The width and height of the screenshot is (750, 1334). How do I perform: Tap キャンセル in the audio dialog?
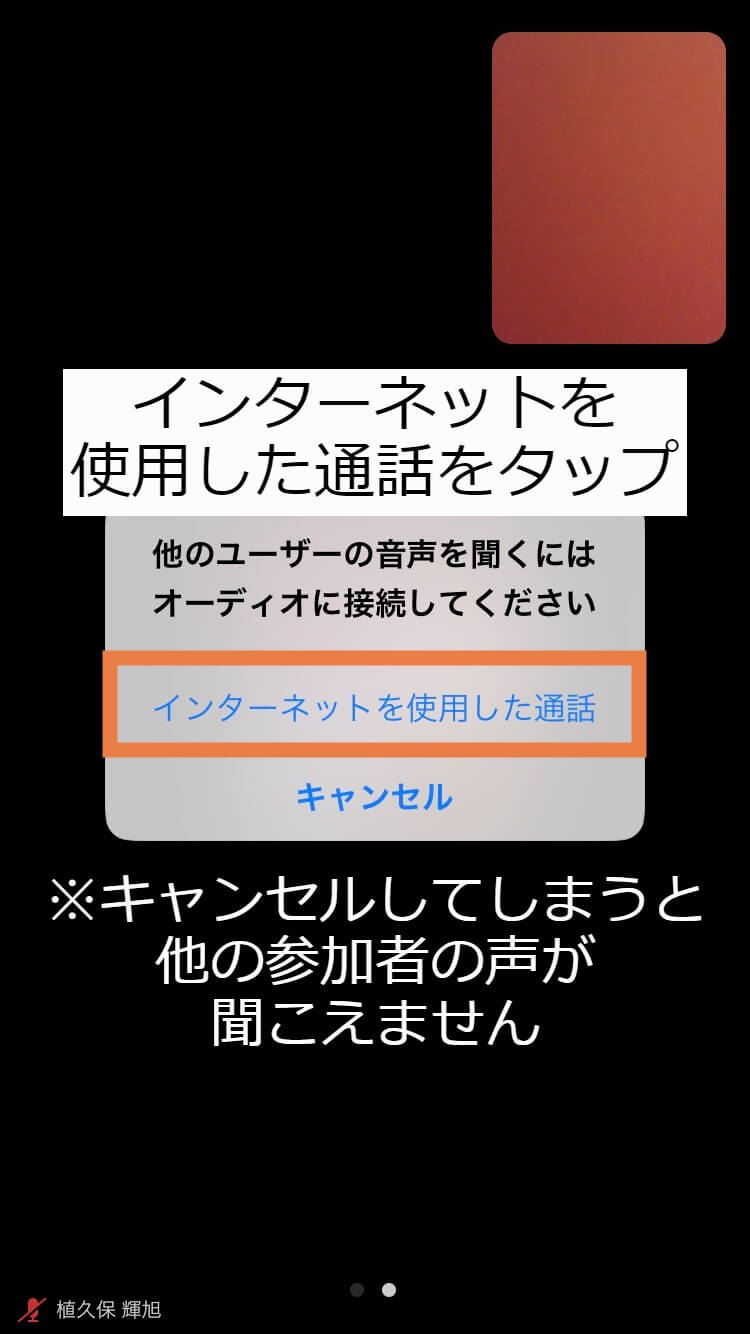[x=374, y=797]
